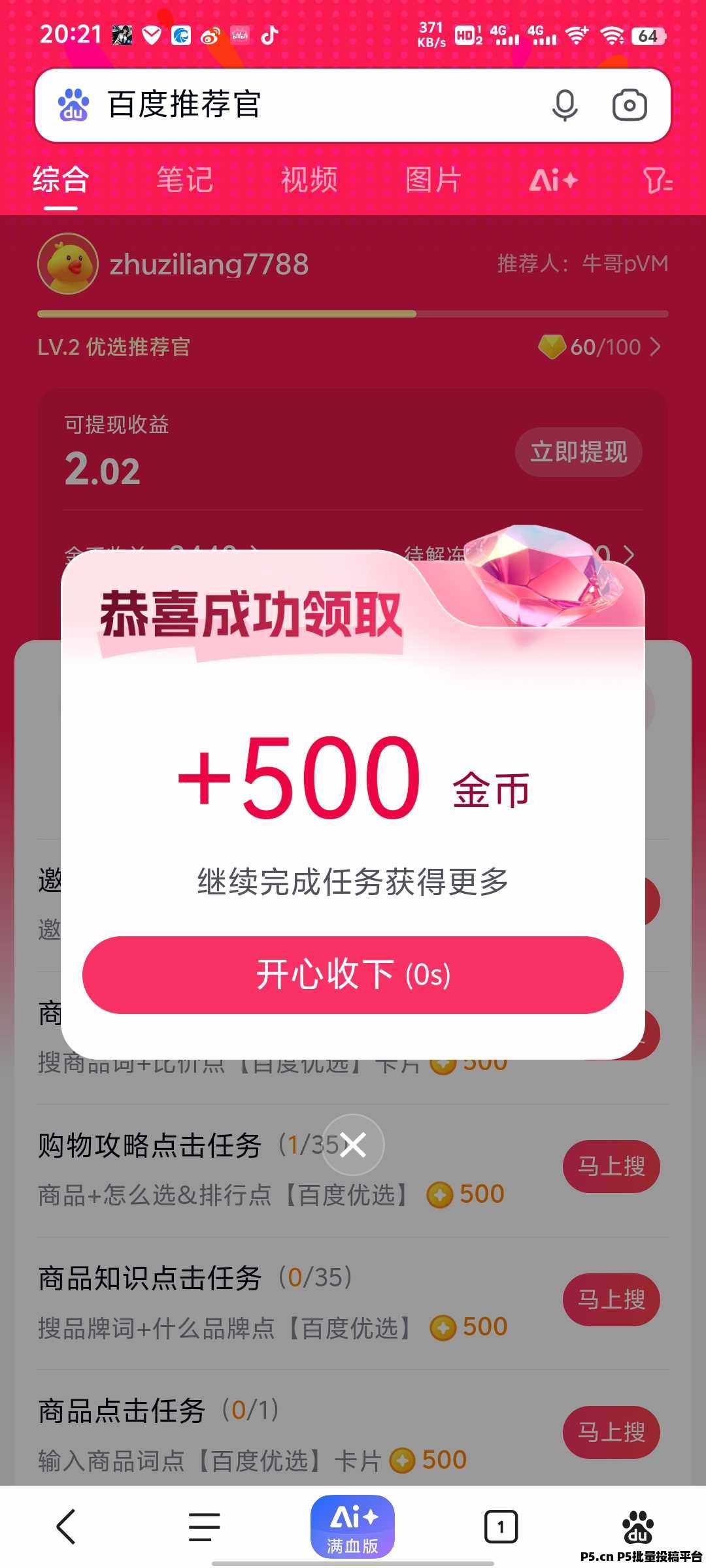
Task: Switch to the 图片 tab
Action: pyautogui.click(x=433, y=180)
